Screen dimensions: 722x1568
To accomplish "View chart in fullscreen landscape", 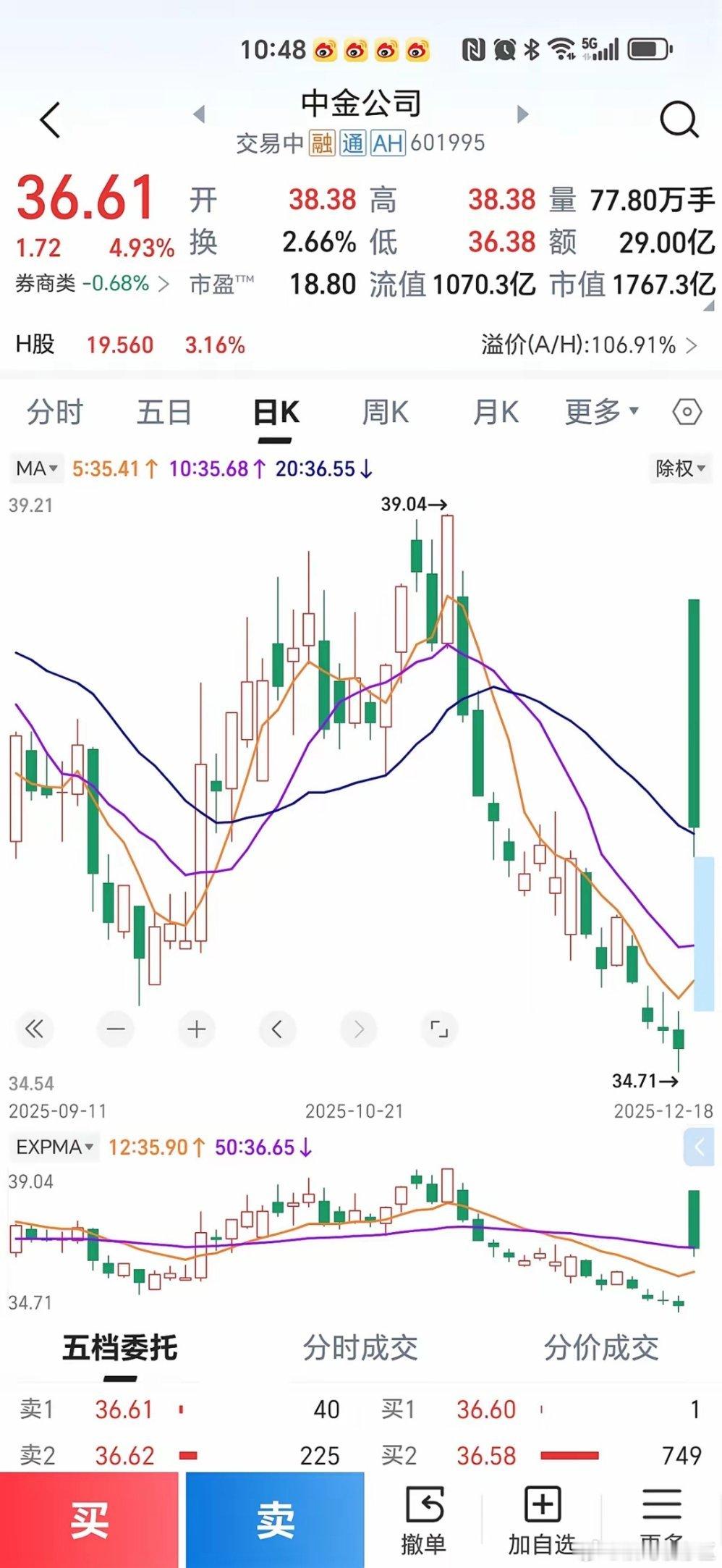I will (439, 1029).
